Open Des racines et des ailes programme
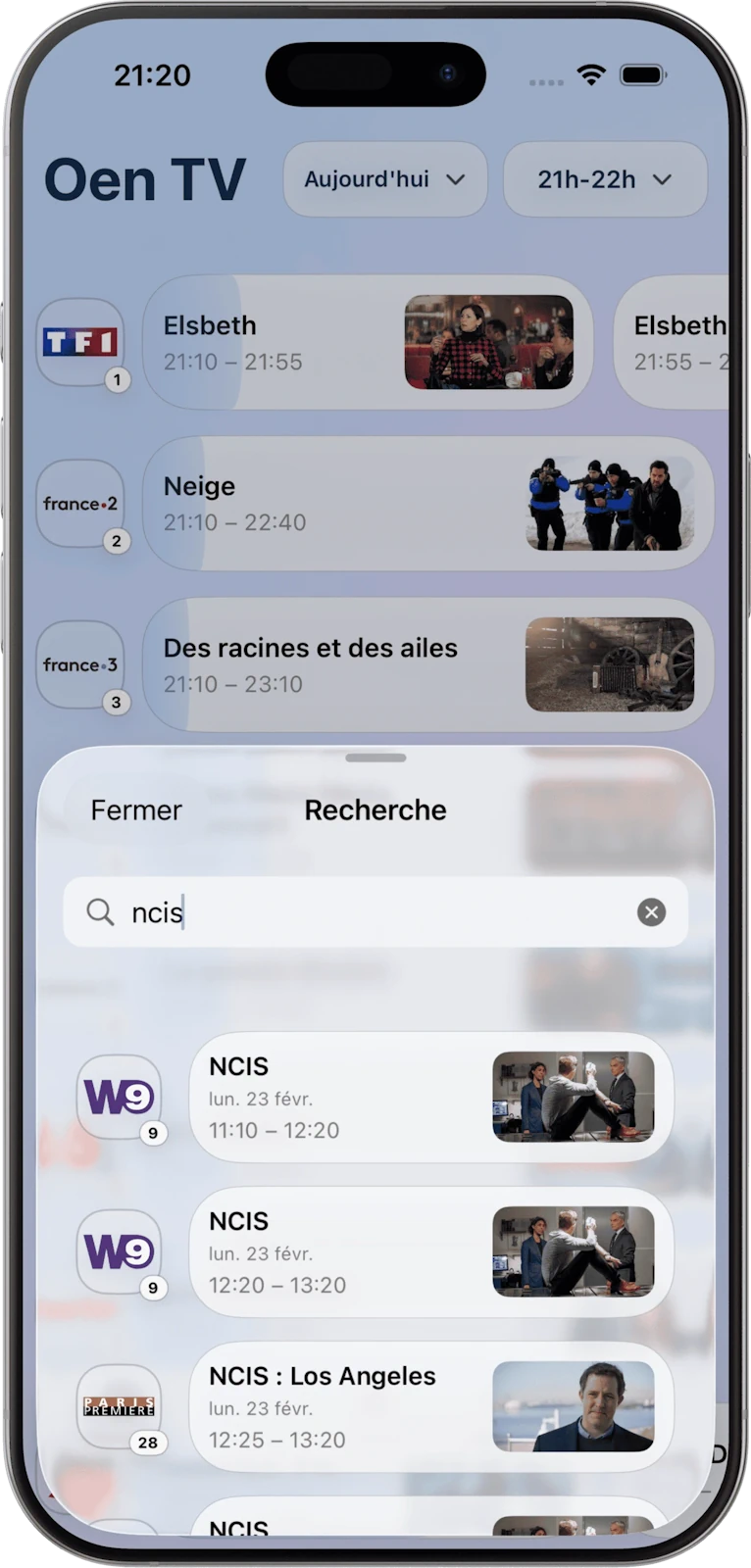Viewport: 751px width, 1568px height. [x=427, y=665]
